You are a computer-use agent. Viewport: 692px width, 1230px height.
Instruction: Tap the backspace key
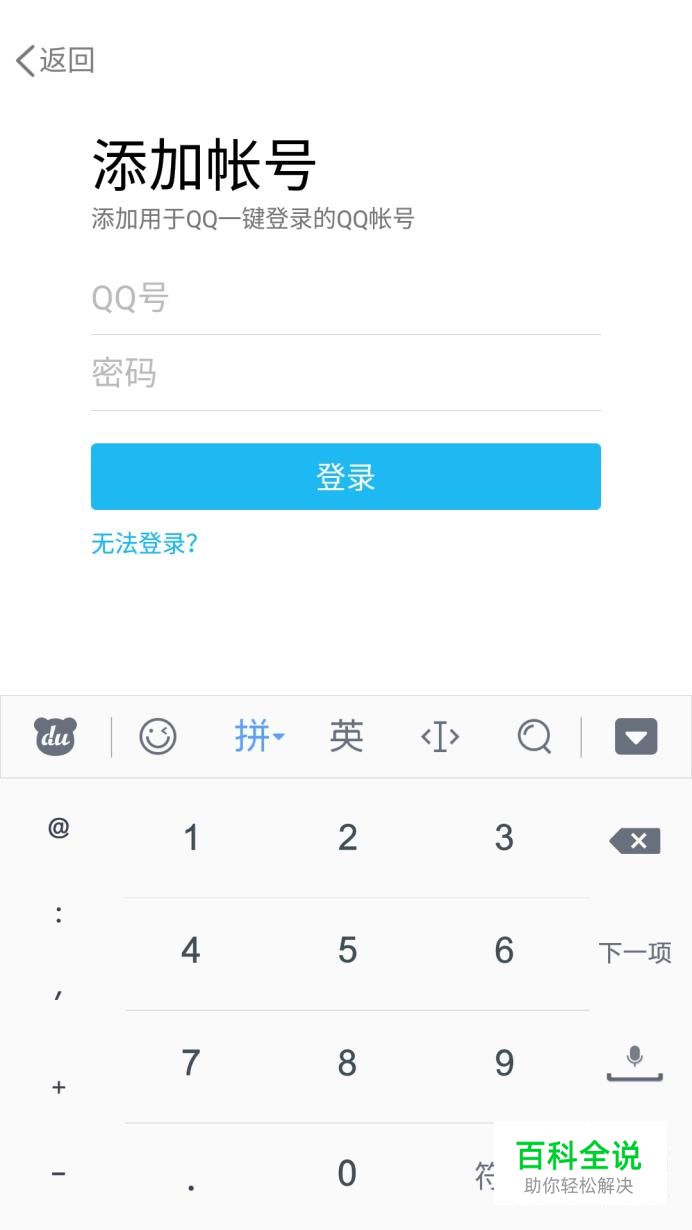click(x=635, y=841)
